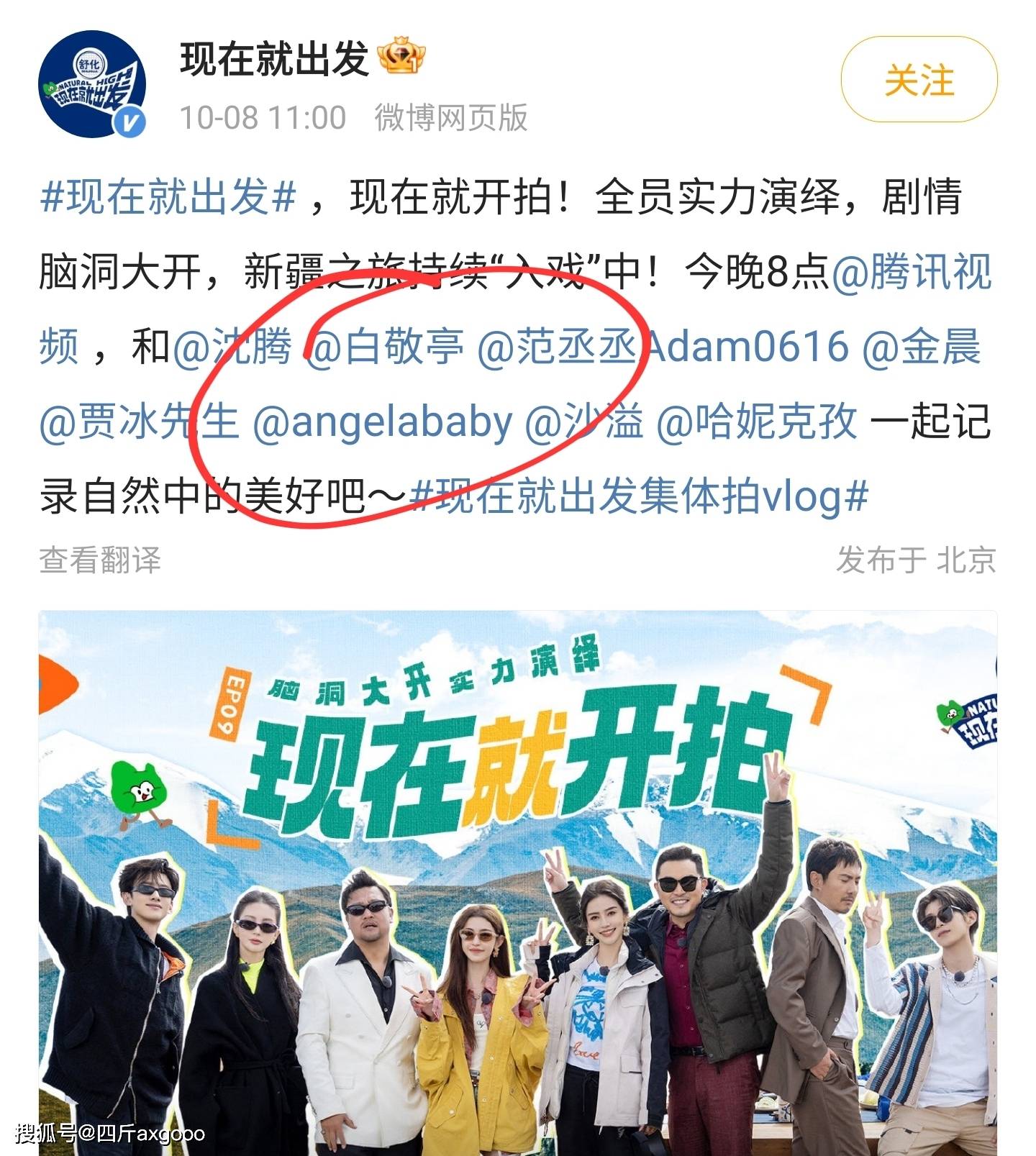The image size is (1036, 1156).
Task: Visit the @哈妮克孜 profile mention
Action: tap(756, 422)
